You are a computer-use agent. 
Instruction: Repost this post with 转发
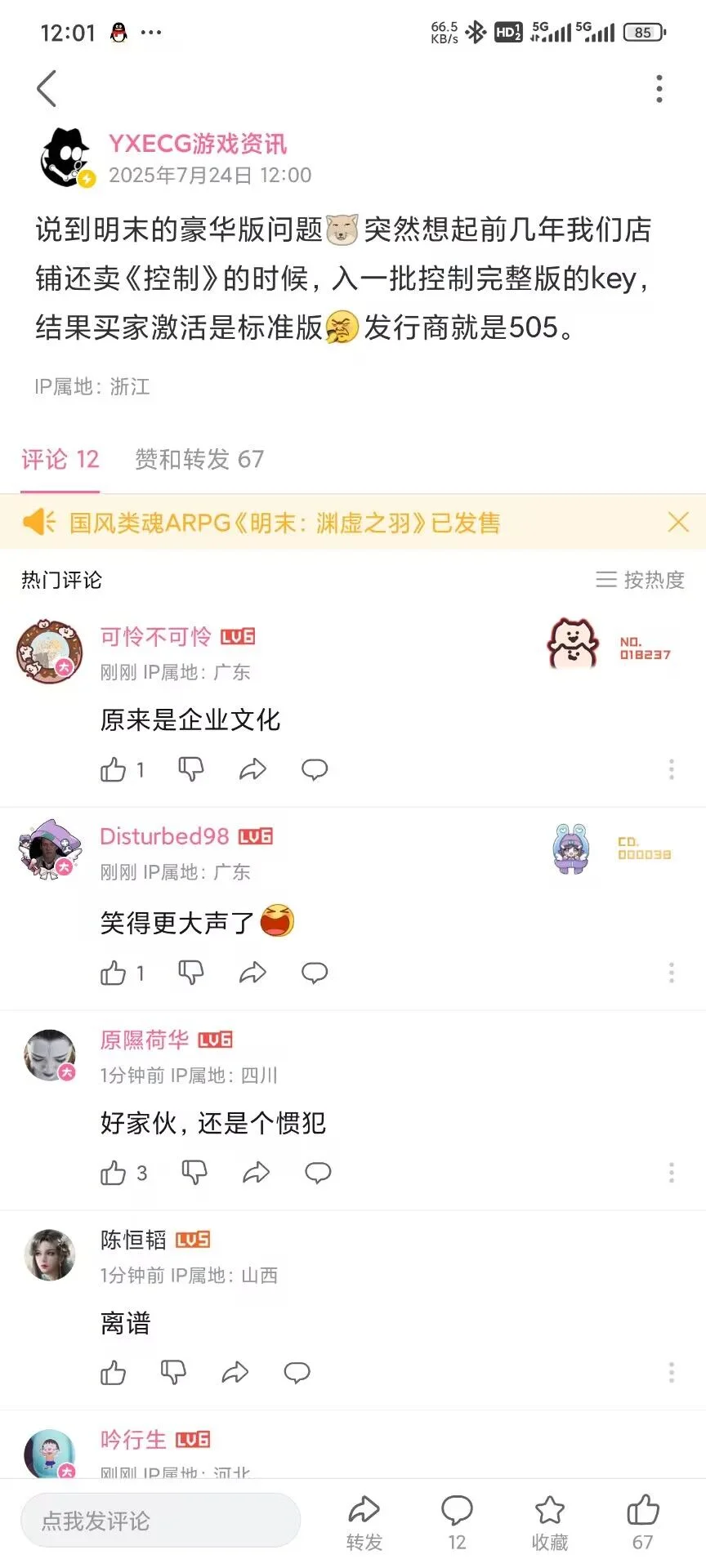364,1522
